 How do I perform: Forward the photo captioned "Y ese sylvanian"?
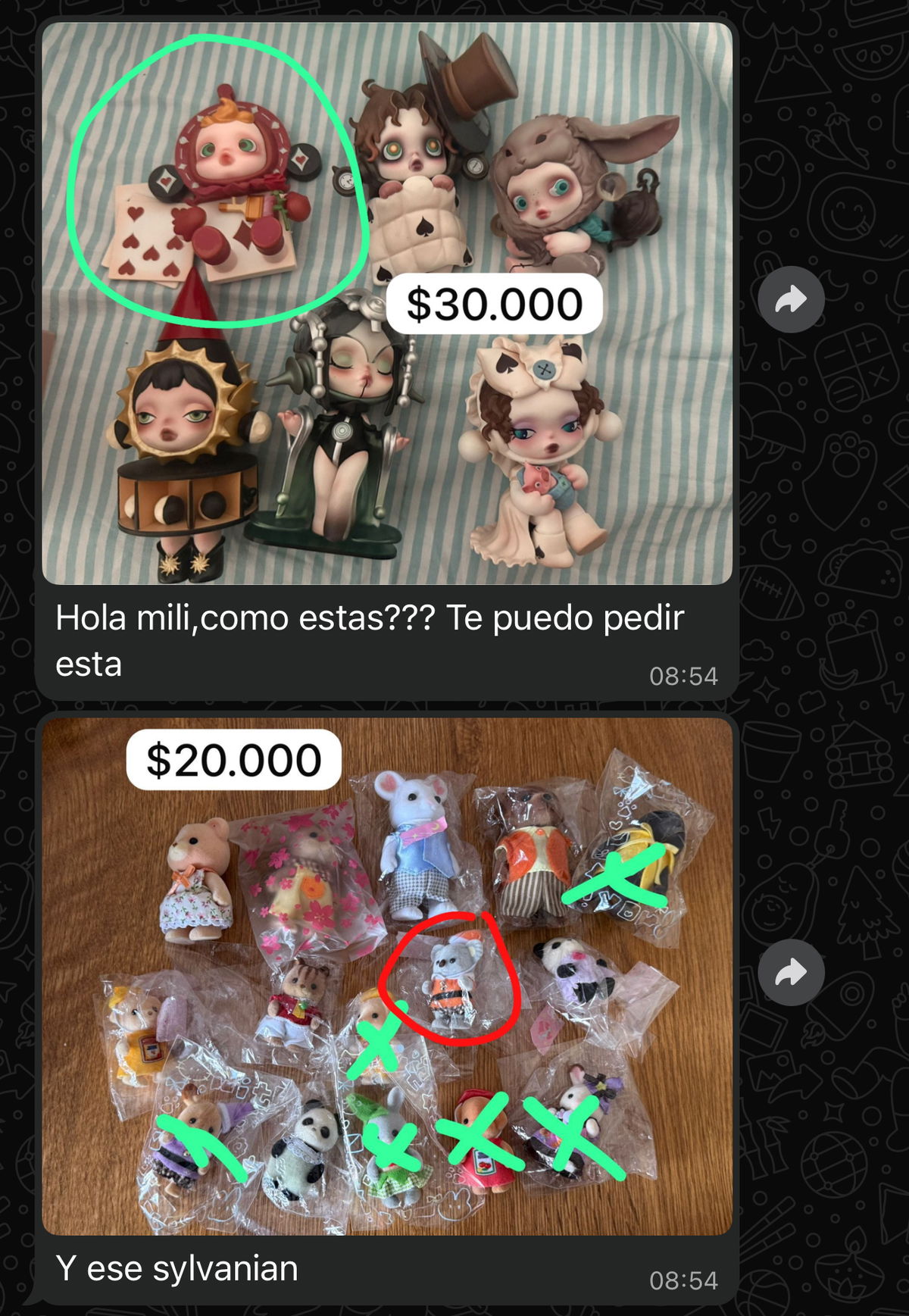point(791,973)
